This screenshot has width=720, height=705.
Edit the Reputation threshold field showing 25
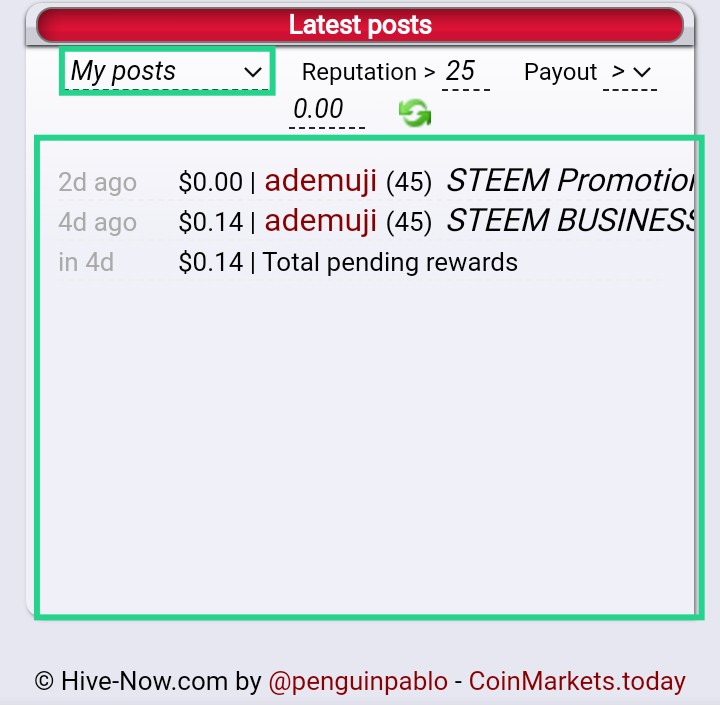466,72
